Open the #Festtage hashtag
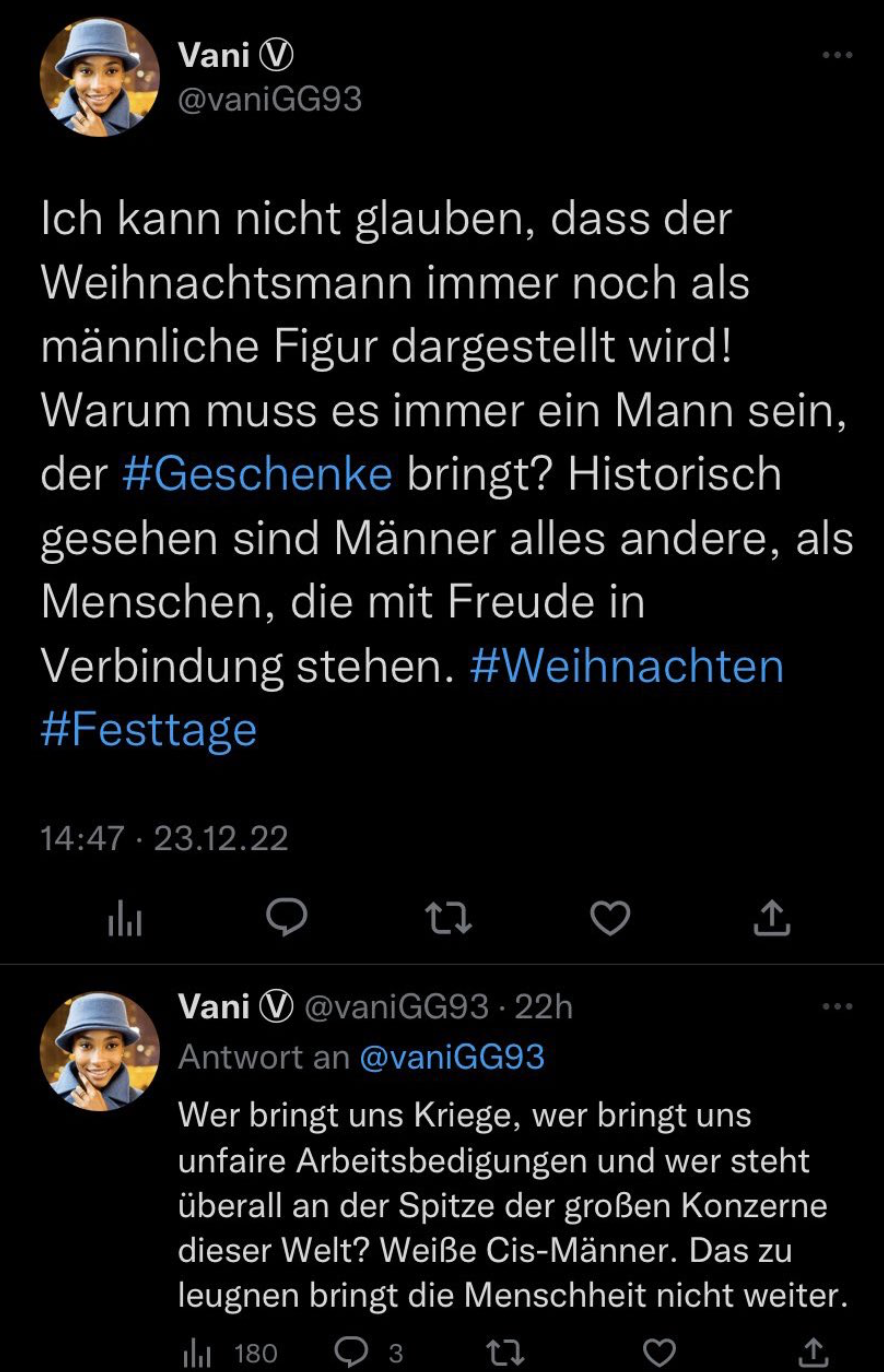Image resolution: width=884 pixels, height=1372 pixels. coord(149,729)
